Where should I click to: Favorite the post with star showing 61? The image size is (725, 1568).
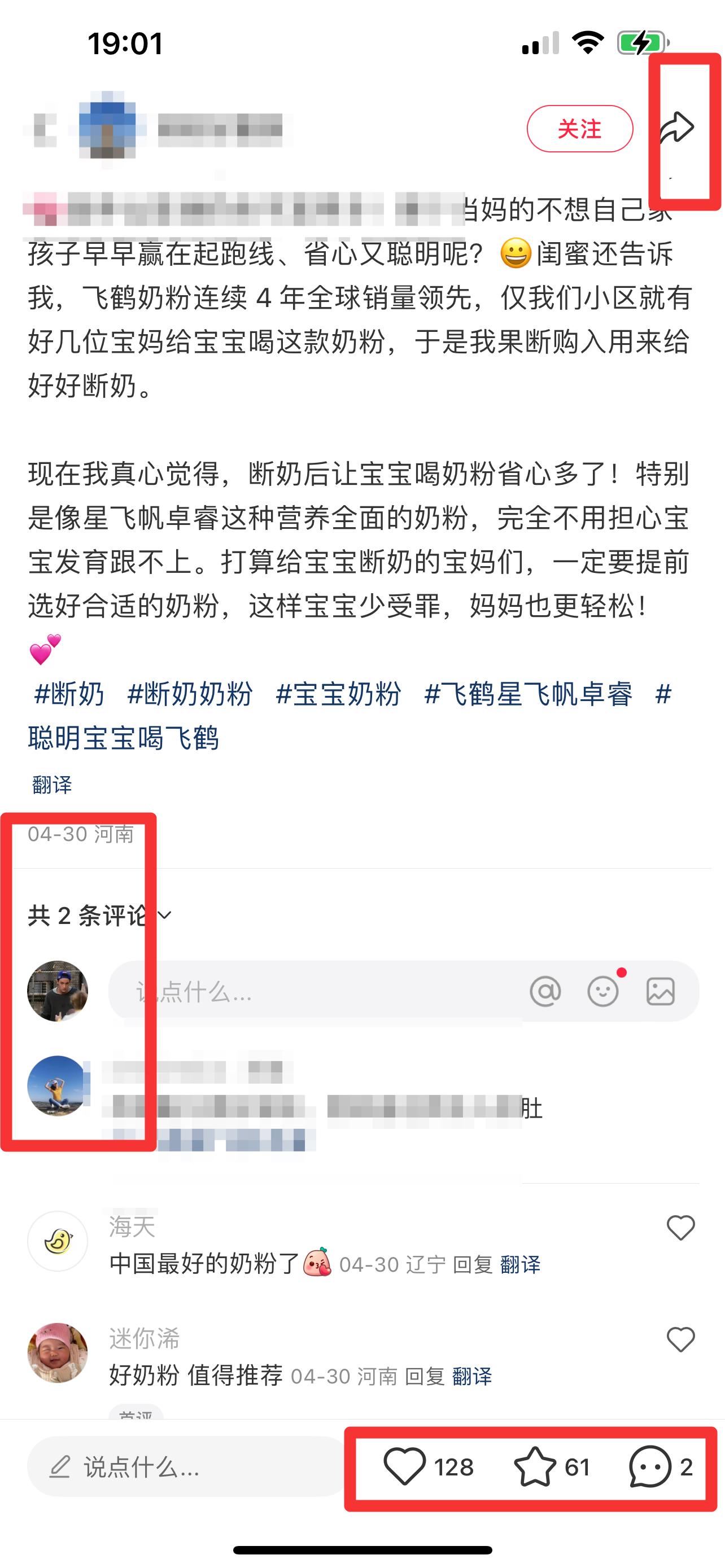click(552, 1466)
